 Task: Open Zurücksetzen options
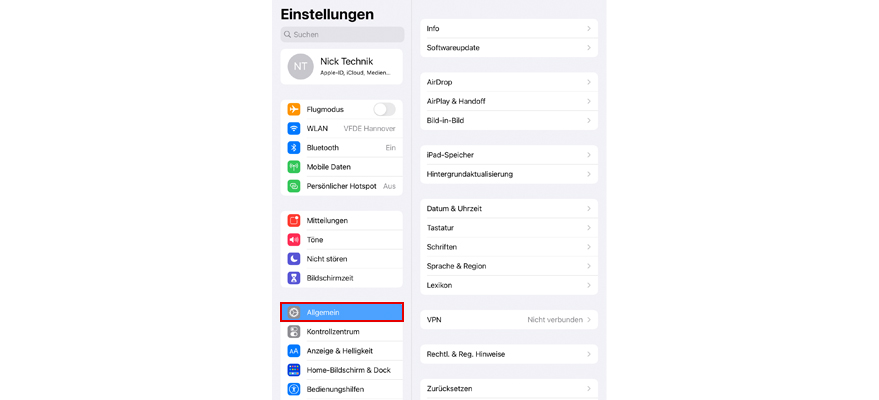pyautogui.click(x=508, y=388)
